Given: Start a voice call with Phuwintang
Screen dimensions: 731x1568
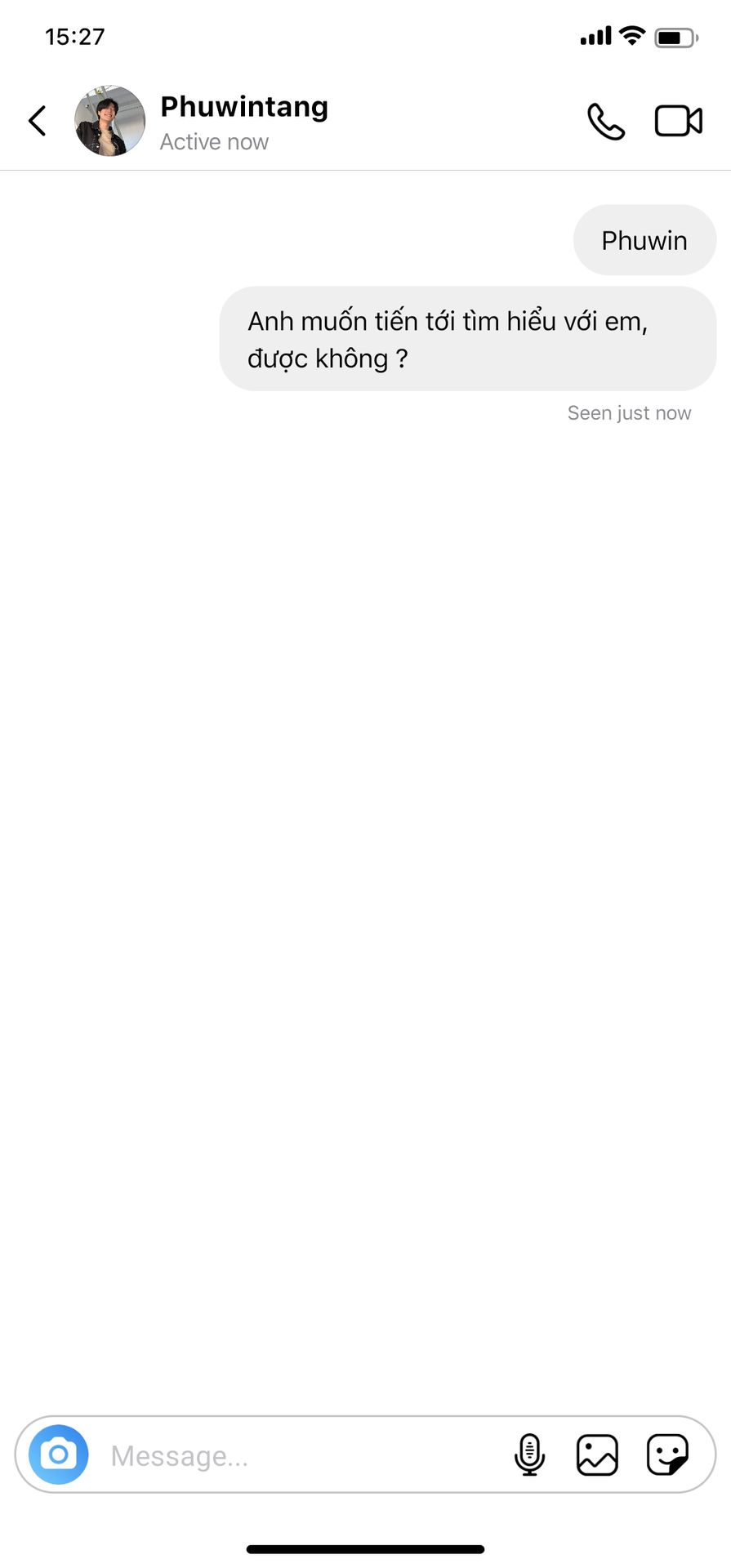Looking at the screenshot, I should (606, 122).
